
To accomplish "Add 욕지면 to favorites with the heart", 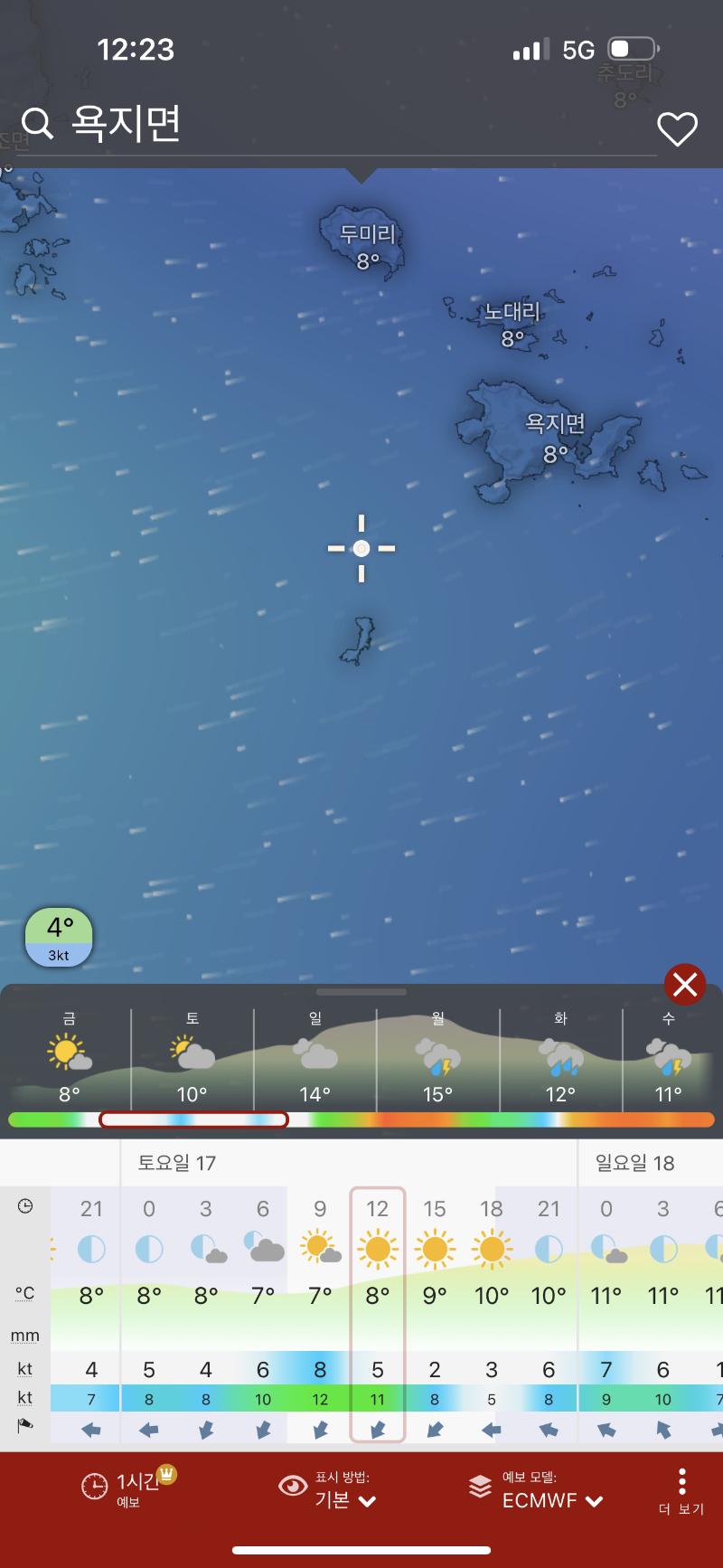I will pos(677,129).
